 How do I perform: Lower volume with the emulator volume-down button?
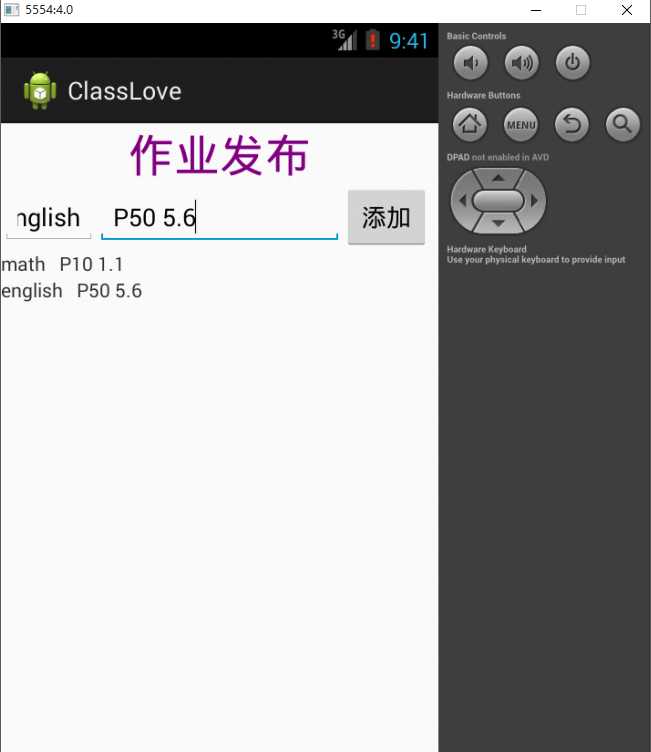tap(470, 63)
